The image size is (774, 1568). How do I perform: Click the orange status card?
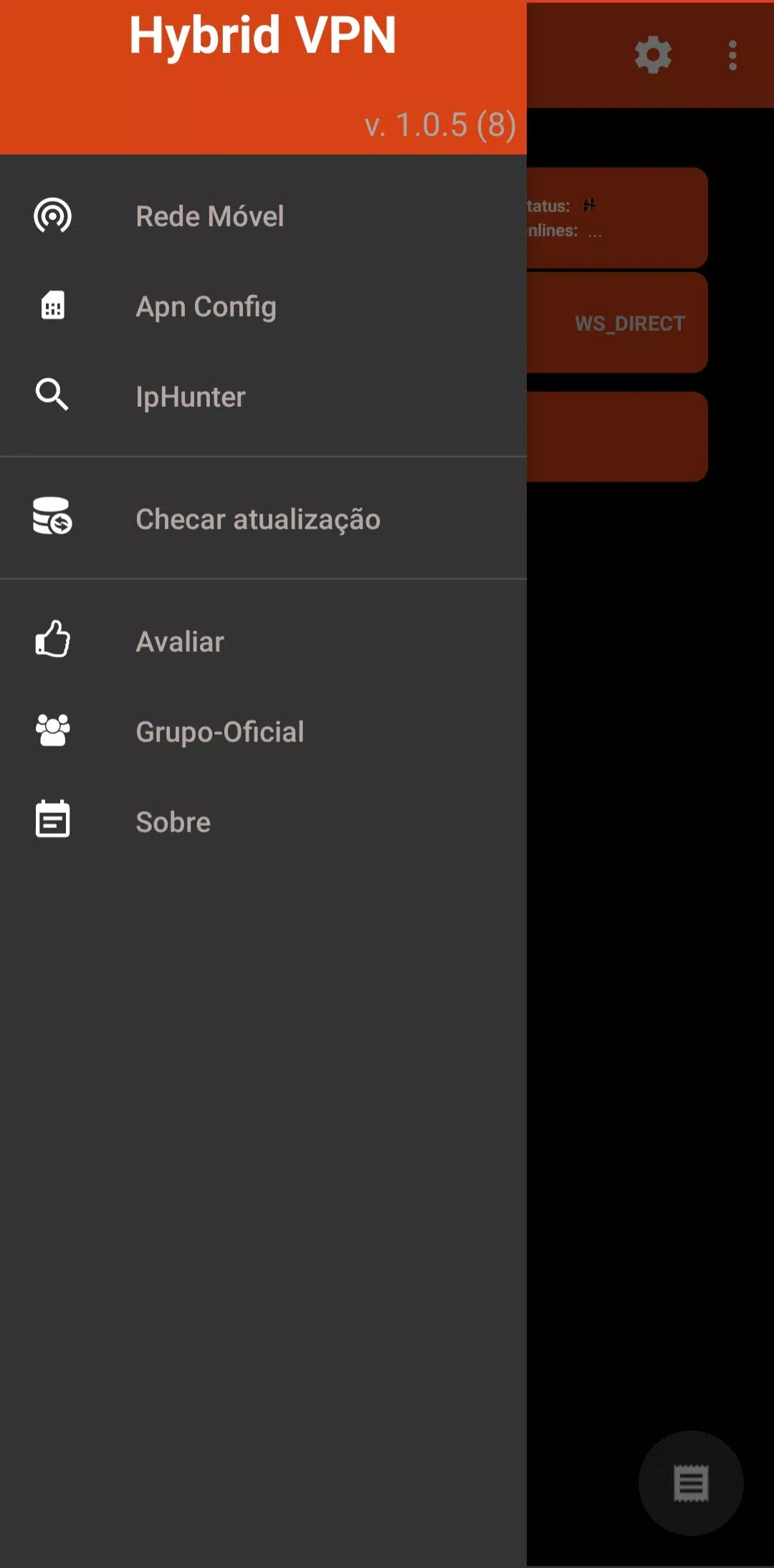(616, 217)
